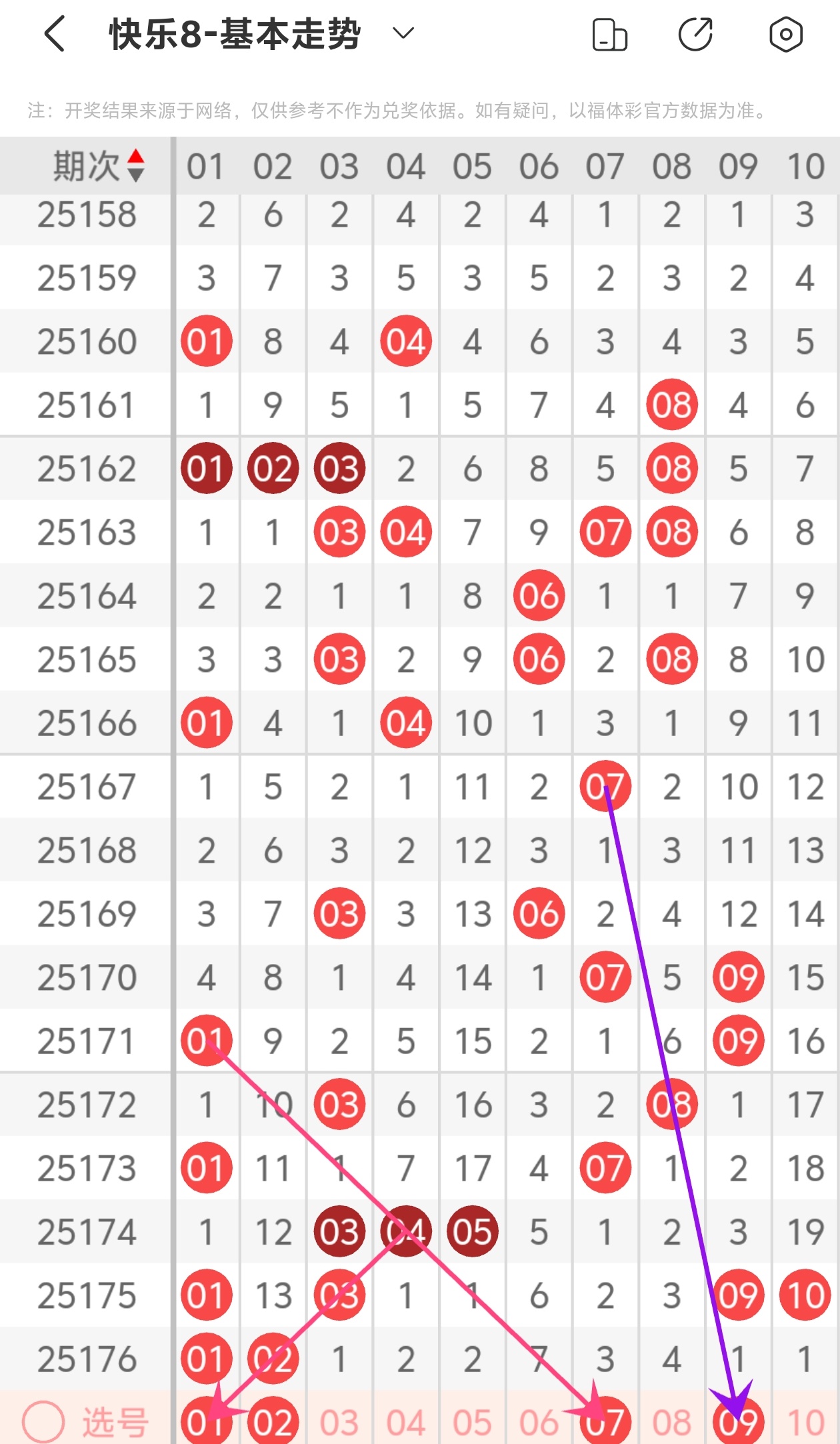The height and width of the screenshot is (1444, 840).
Task: Pick number 03 in the 选号 row
Action: [x=339, y=1423]
